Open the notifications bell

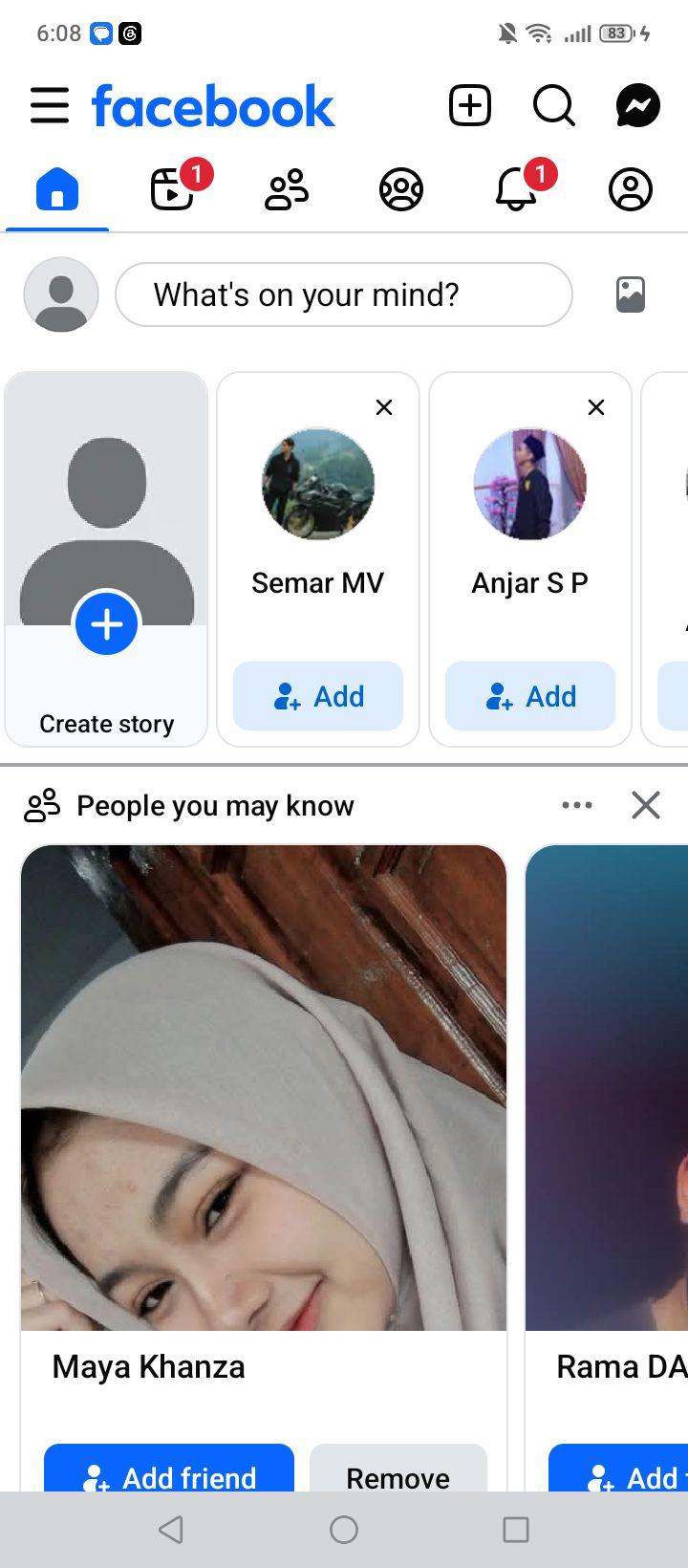click(516, 188)
